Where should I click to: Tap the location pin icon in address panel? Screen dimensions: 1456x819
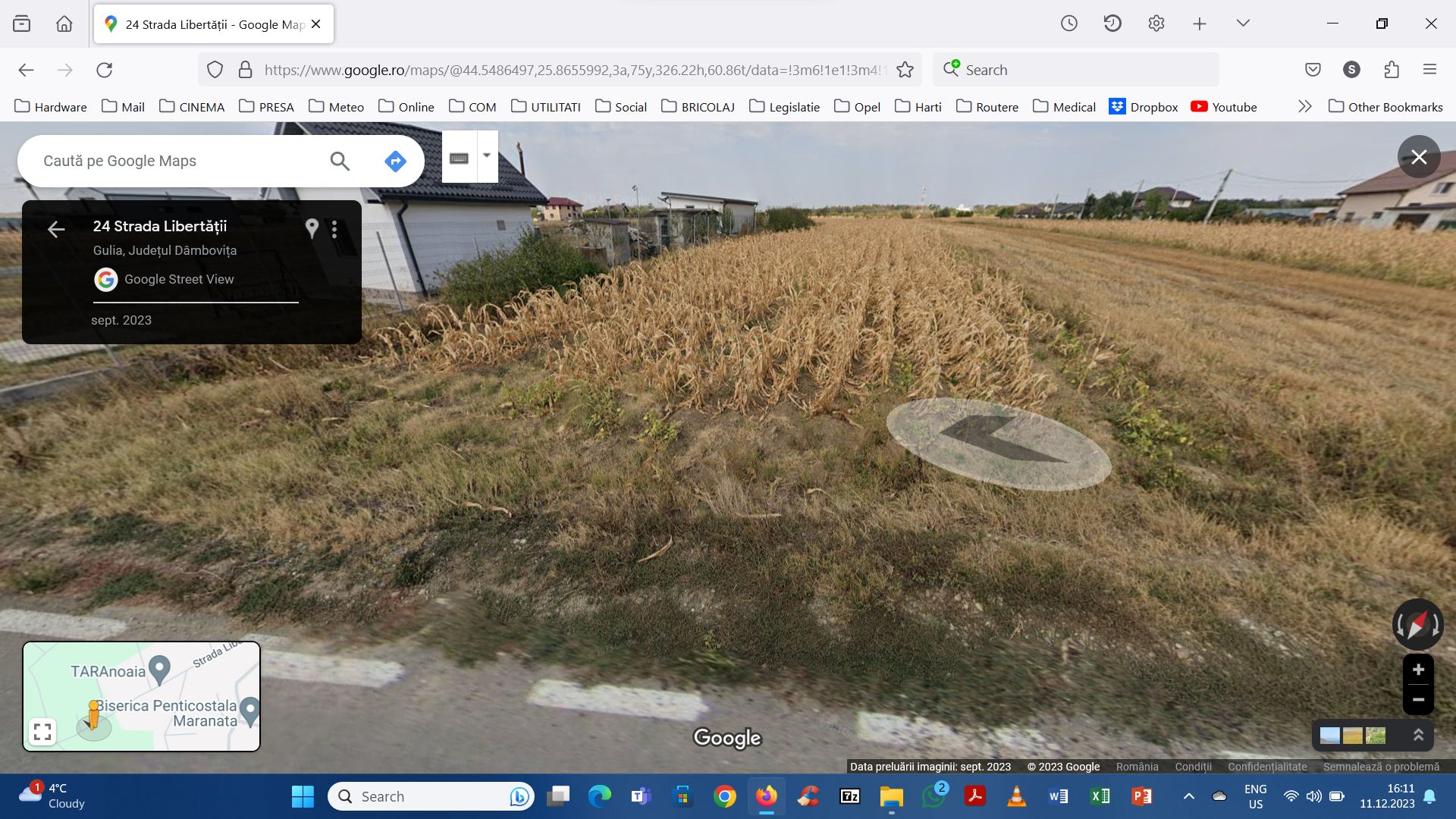tap(311, 228)
